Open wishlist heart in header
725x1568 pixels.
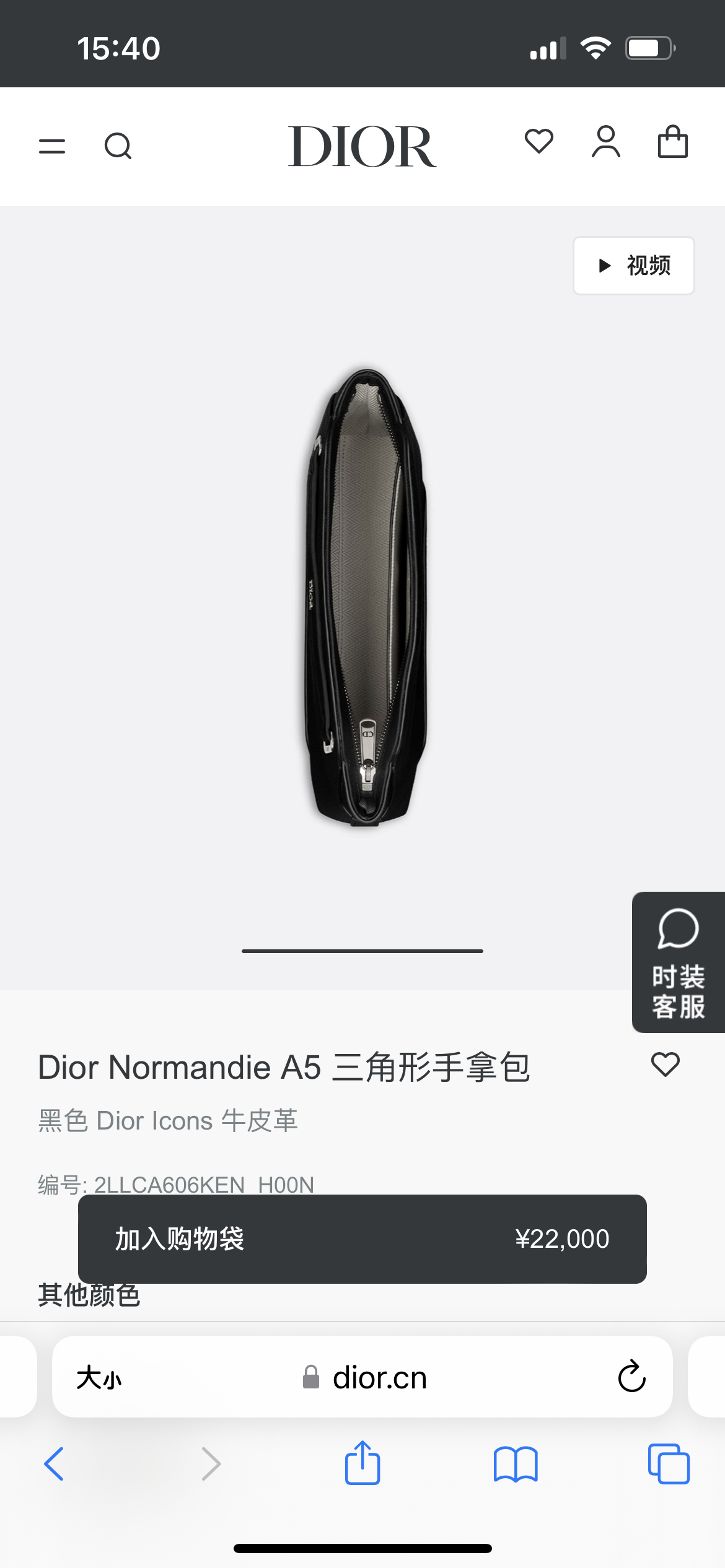coord(538,141)
